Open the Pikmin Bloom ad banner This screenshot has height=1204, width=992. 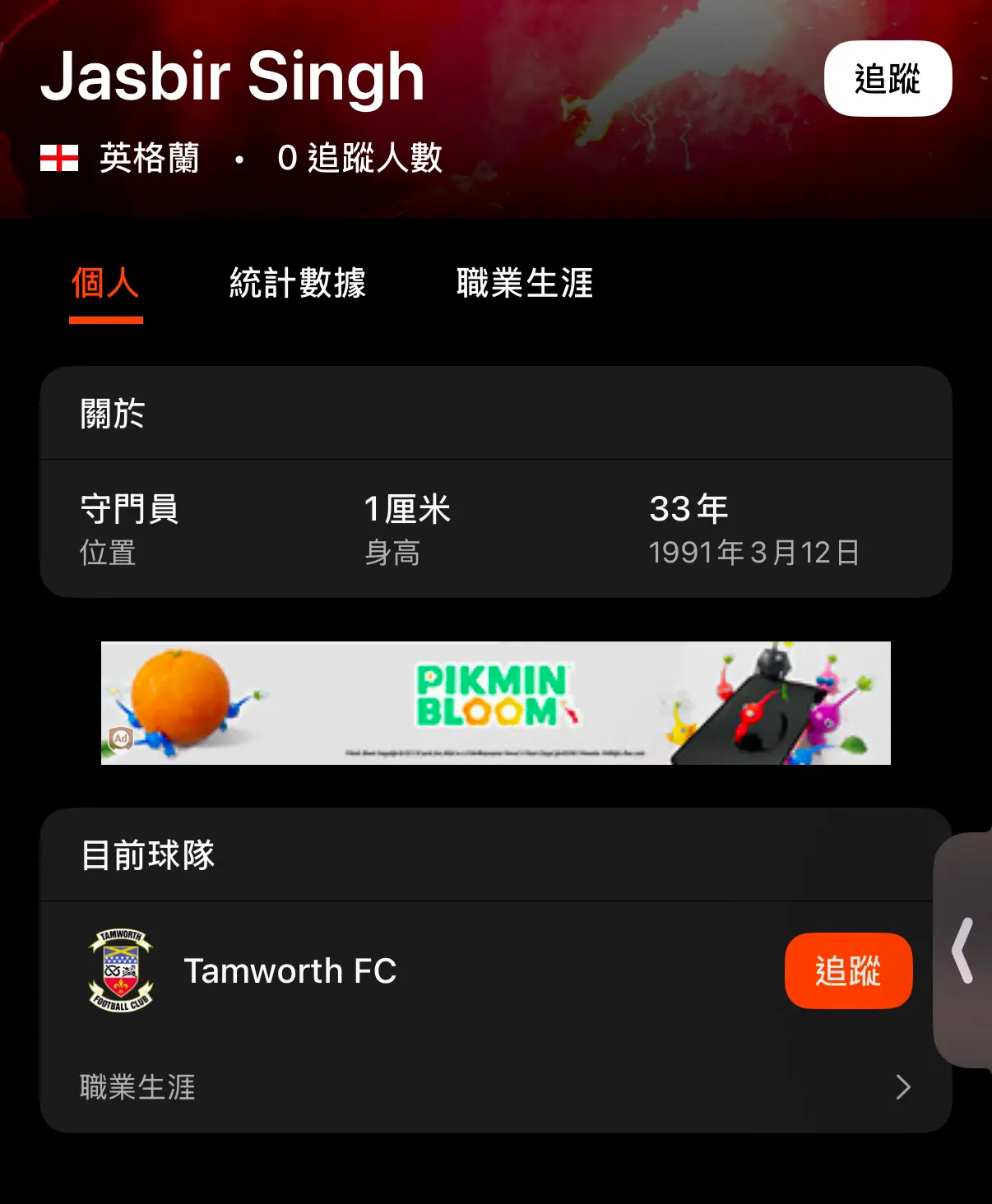pyautogui.click(x=494, y=702)
